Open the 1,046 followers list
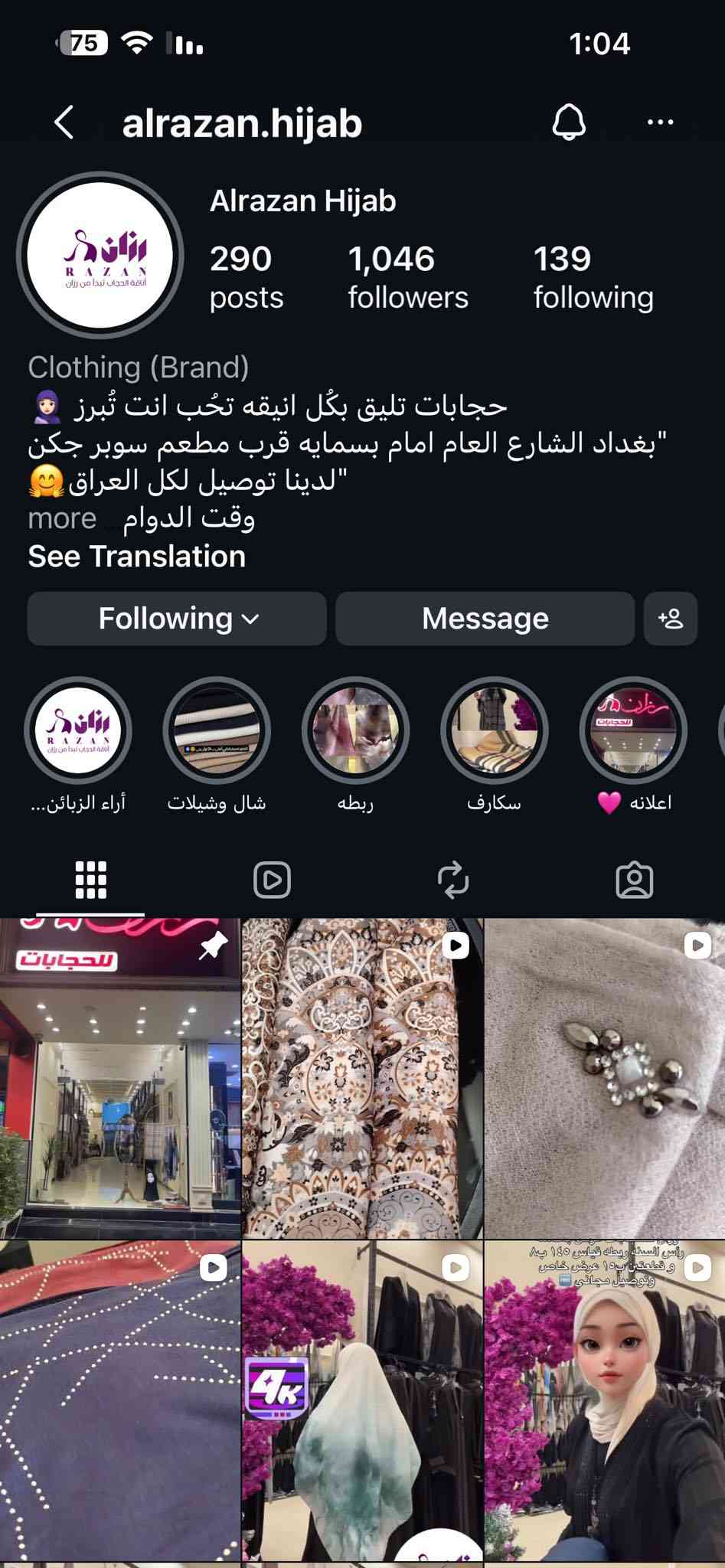The height and width of the screenshot is (1568, 725). click(407, 277)
